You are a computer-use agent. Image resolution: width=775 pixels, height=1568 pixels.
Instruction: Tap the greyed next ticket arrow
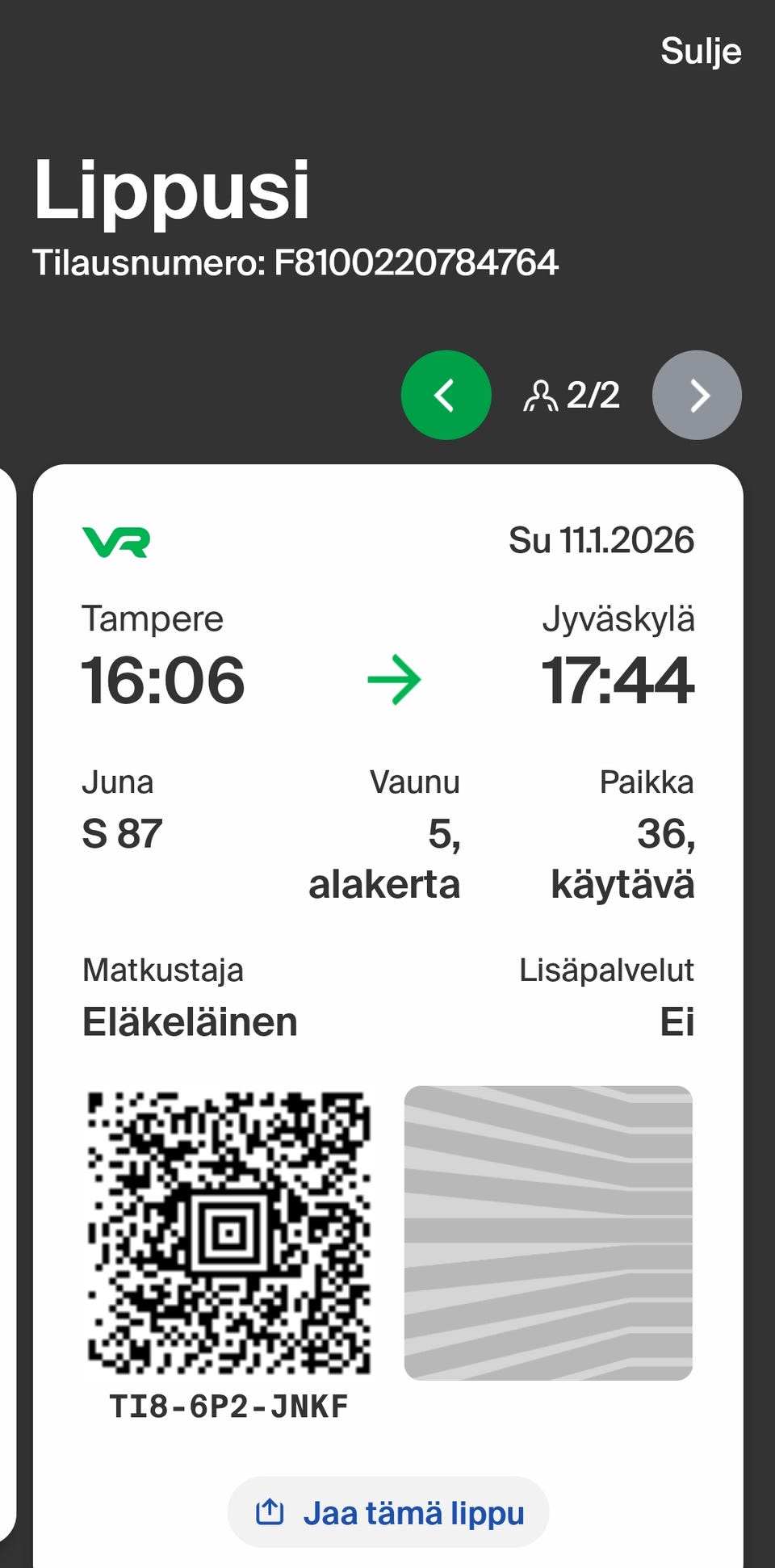pos(697,395)
